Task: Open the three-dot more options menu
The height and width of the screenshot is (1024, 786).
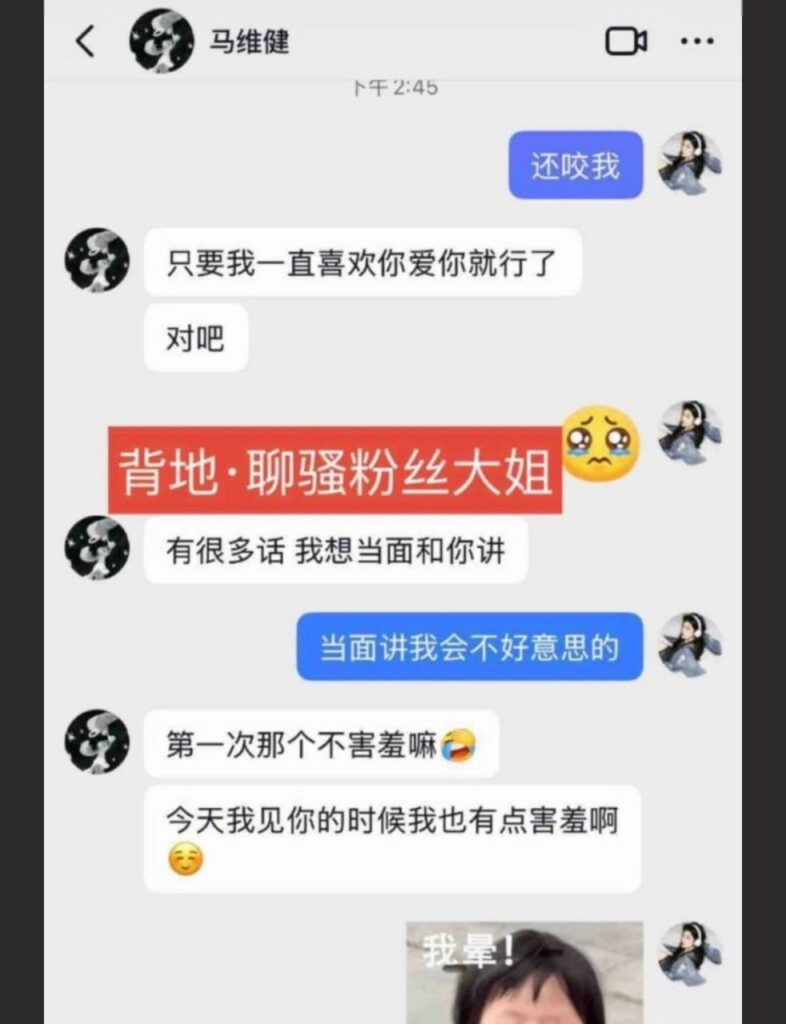Action: [697, 42]
